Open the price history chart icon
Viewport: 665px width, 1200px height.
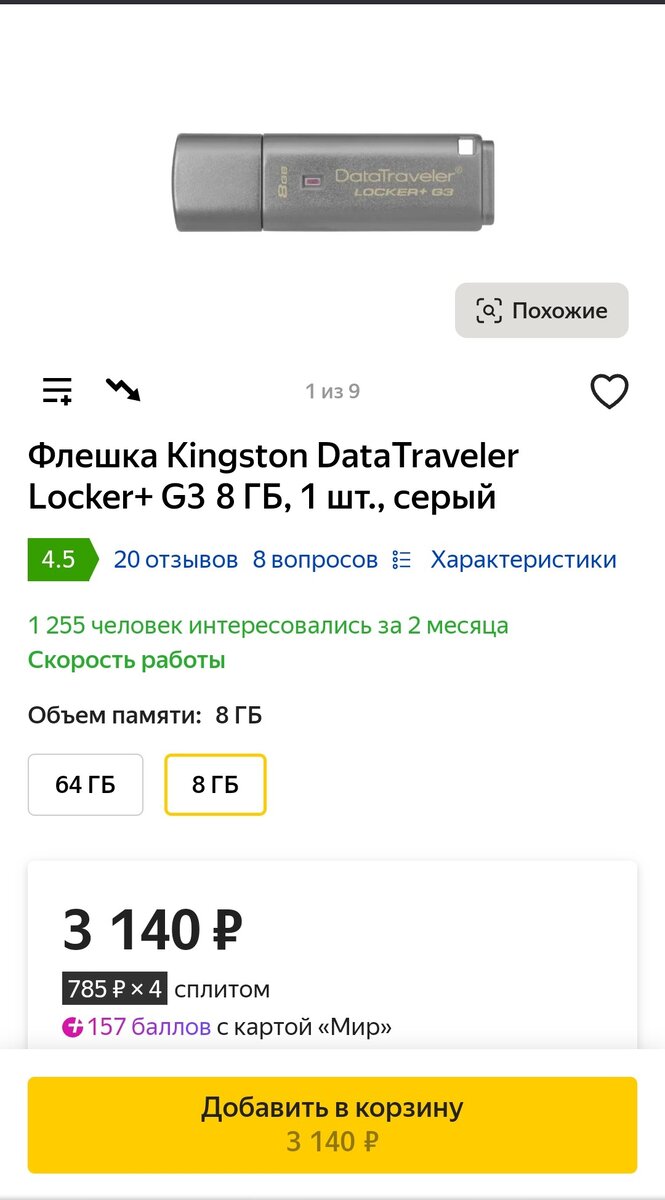pos(123,390)
